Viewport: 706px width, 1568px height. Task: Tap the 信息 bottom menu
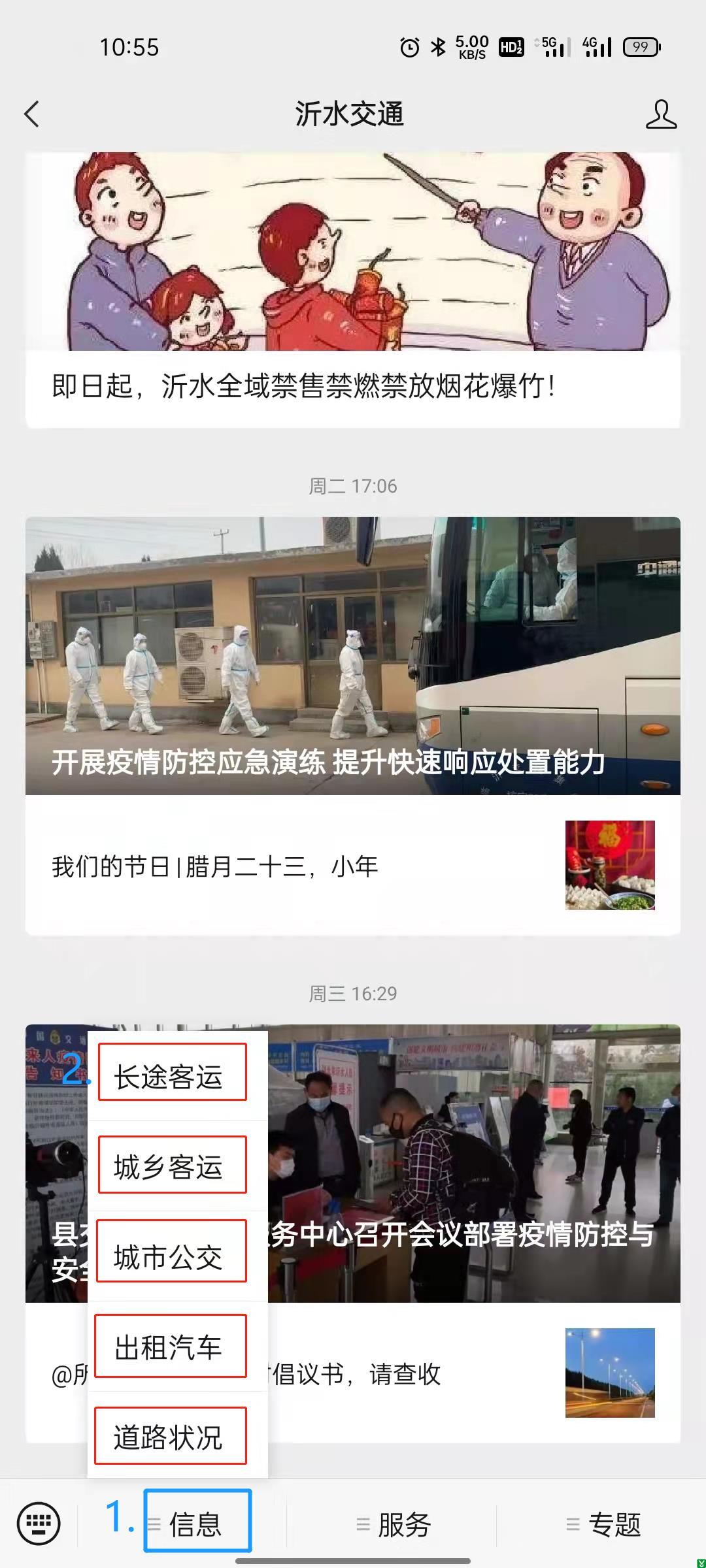196,1524
